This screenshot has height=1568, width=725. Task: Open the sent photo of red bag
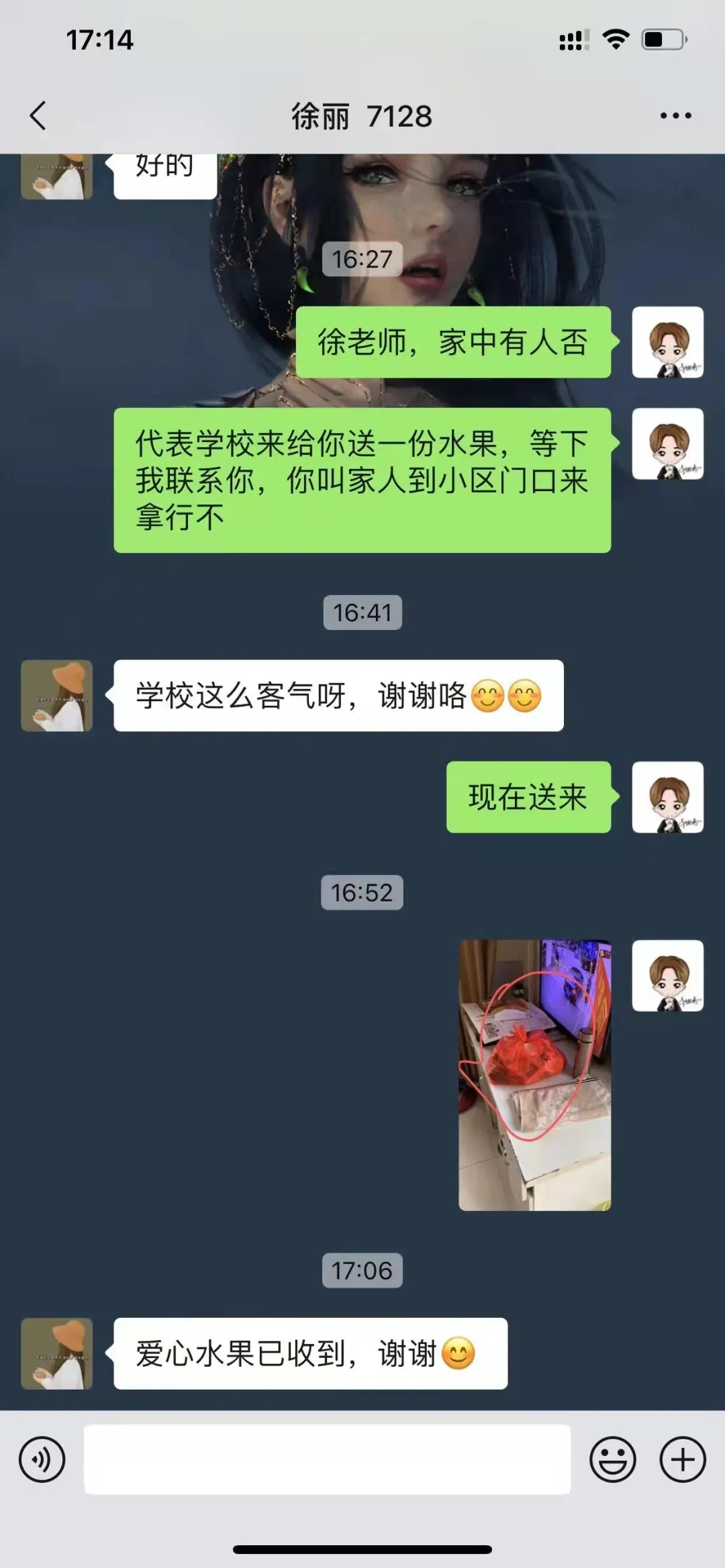tap(534, 1075)
